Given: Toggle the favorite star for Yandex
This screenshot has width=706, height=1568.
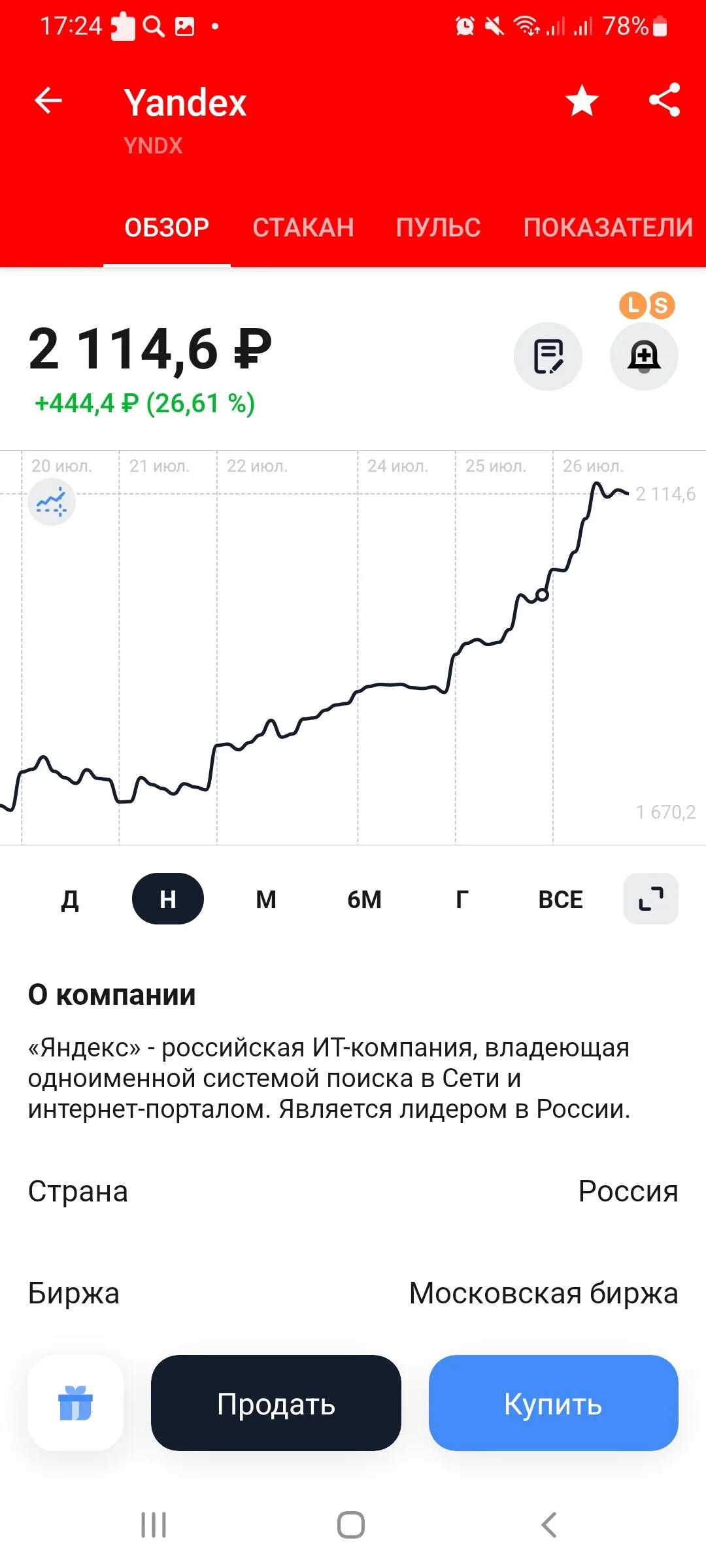Looking at the screenshot, I should [x=582, y=101].
